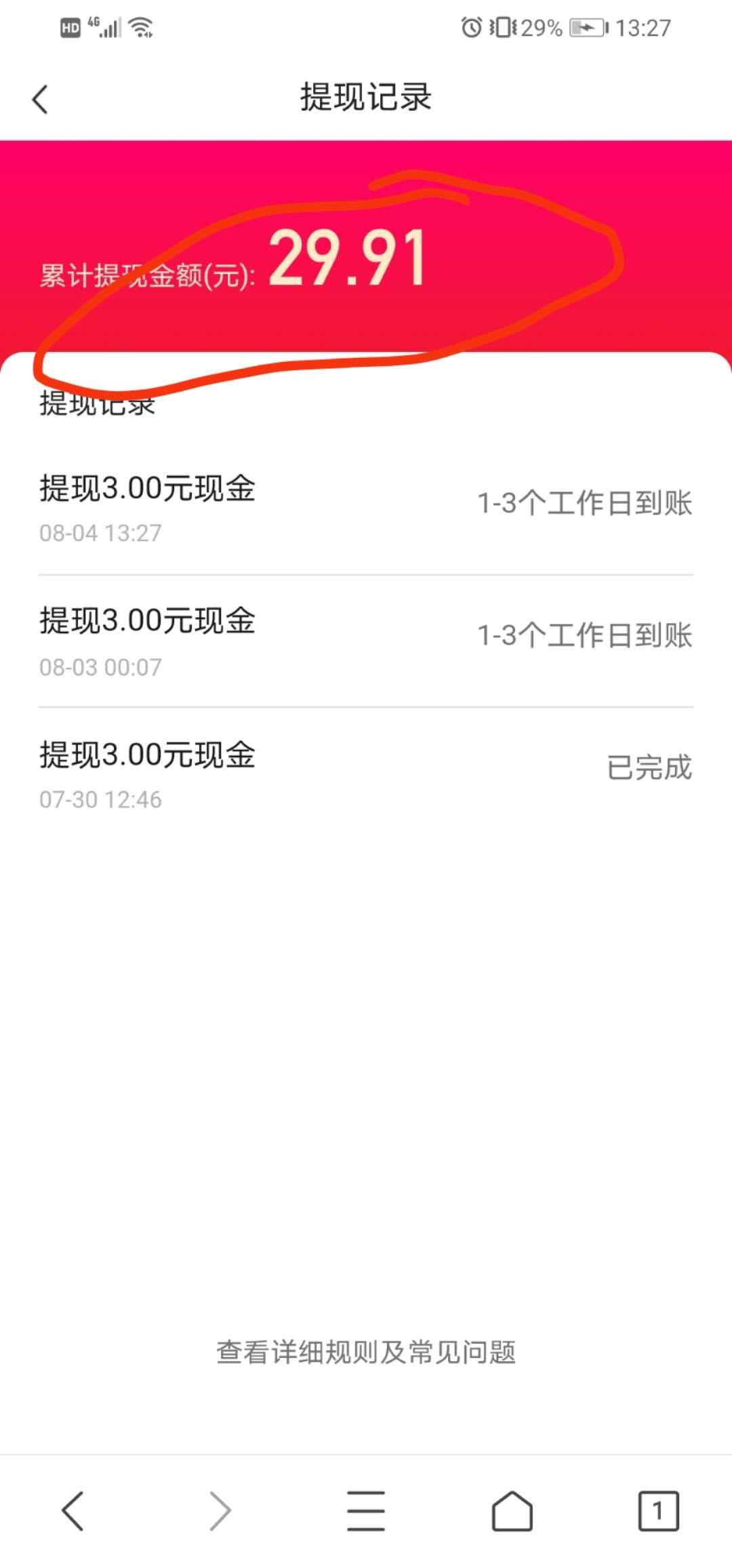This screenshot has height=1568, width=732.
Task: Select the cumulative amount 29.91
Action: click(x=346, y=260)
